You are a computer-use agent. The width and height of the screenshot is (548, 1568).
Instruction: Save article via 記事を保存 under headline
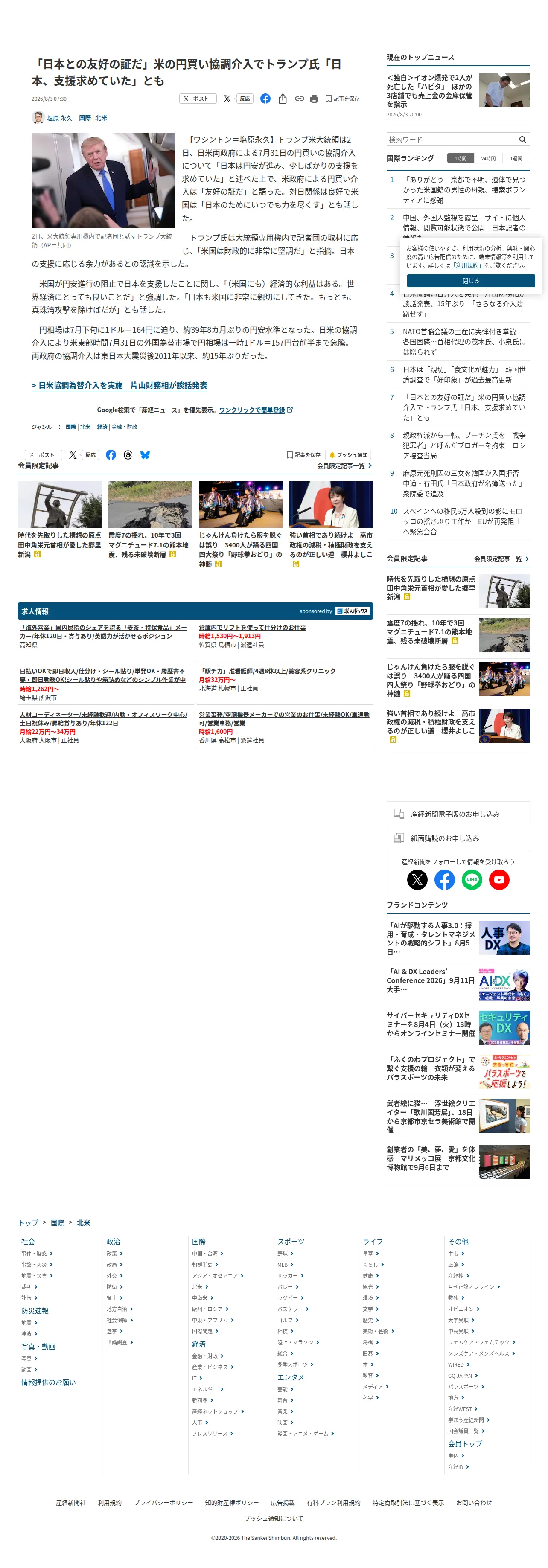[342, 99]
